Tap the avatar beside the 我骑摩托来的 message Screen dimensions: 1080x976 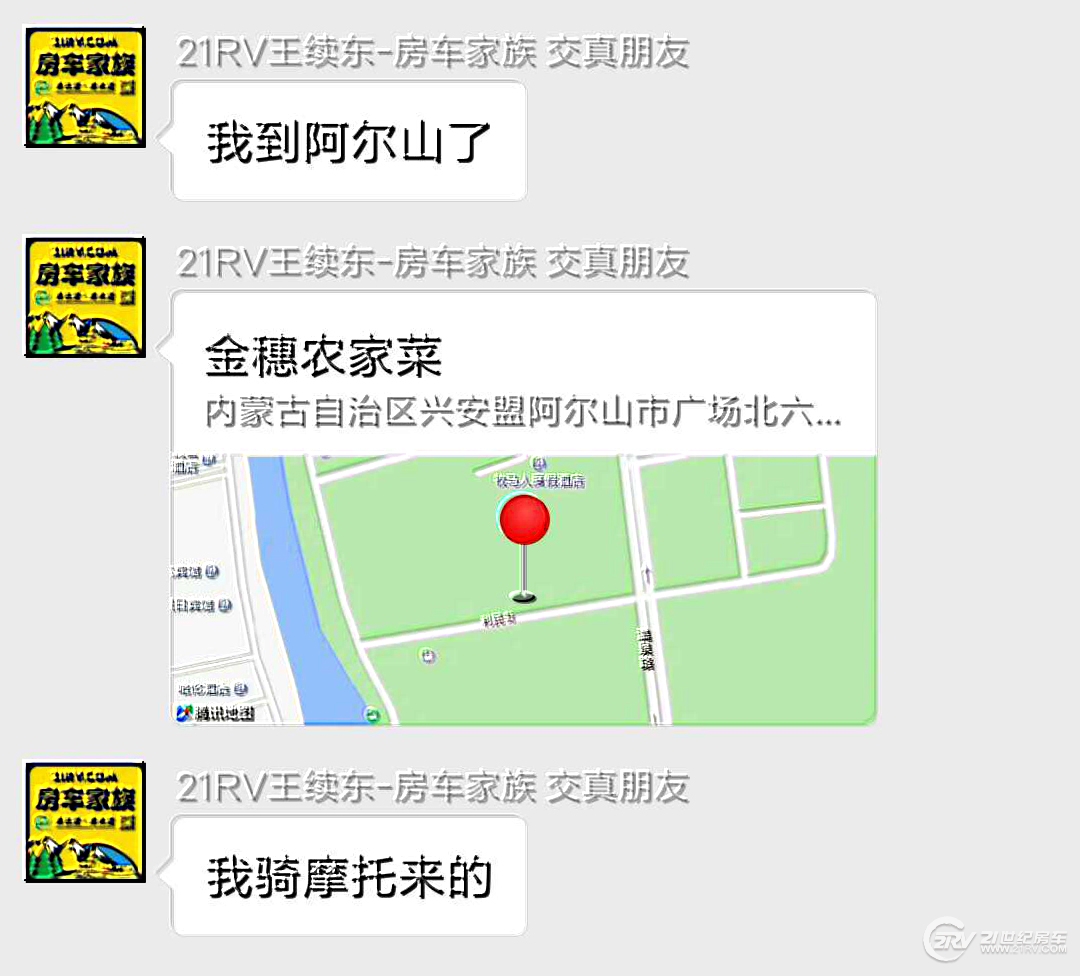point(85,822)
